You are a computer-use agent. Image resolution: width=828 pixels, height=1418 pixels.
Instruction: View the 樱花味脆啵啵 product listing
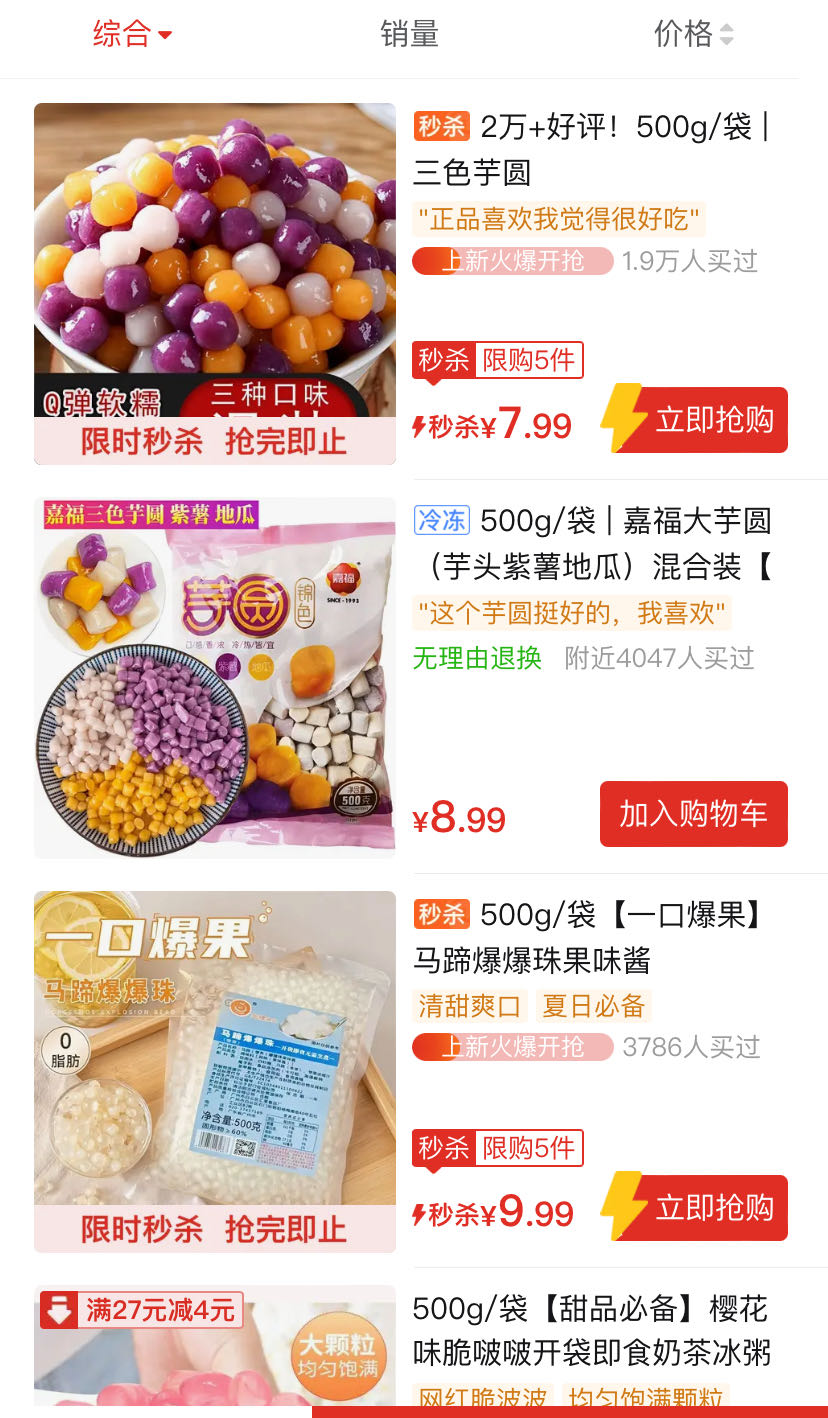[590, 1331]
